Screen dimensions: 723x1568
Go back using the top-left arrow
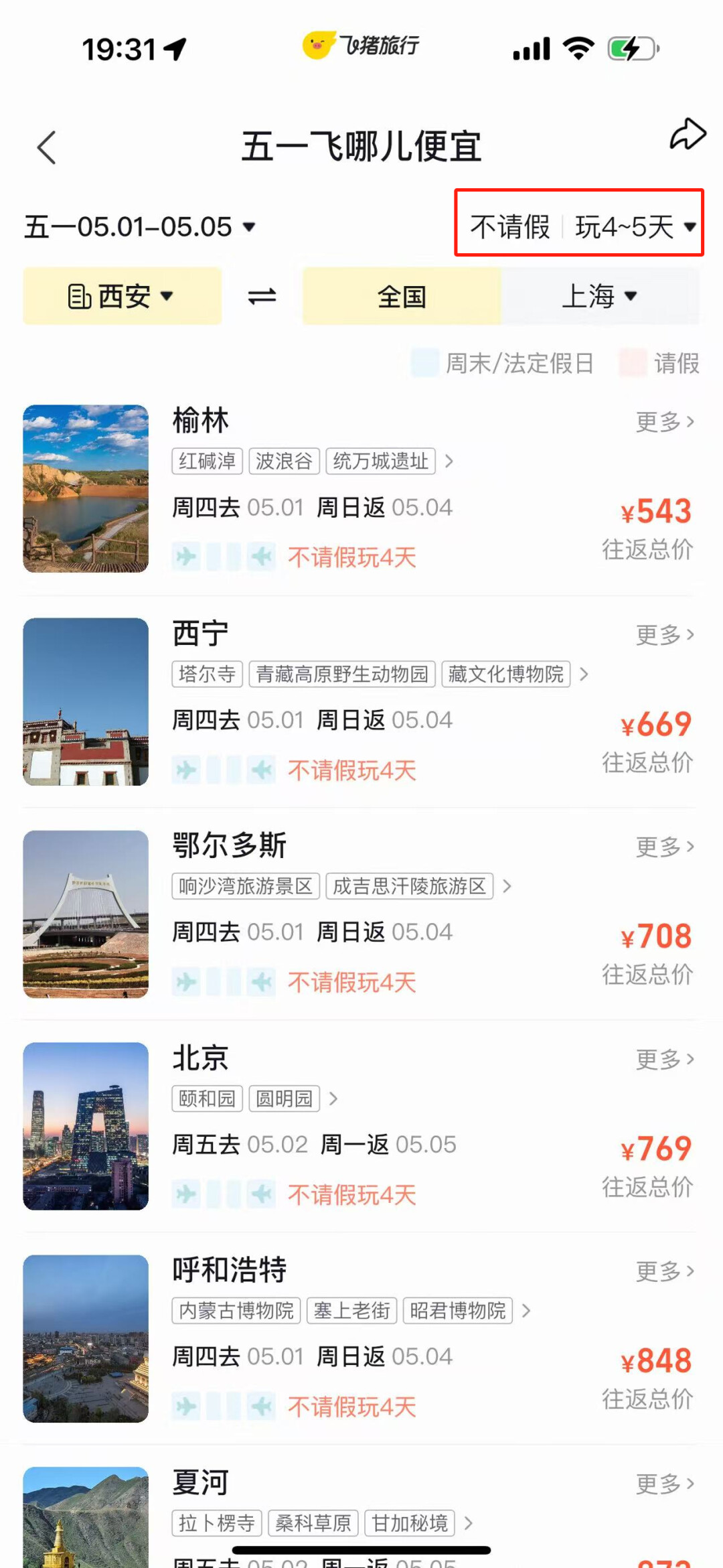(47, 147)
